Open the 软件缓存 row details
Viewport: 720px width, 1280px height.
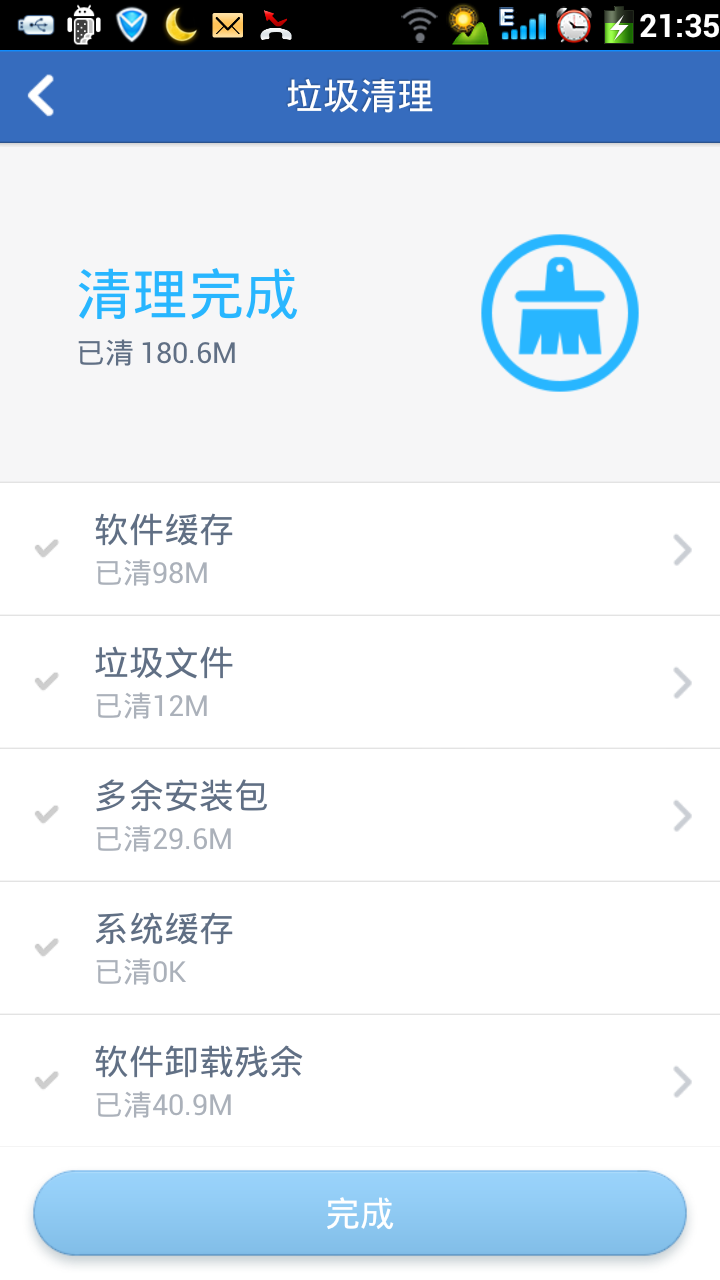tap(360, 549)
